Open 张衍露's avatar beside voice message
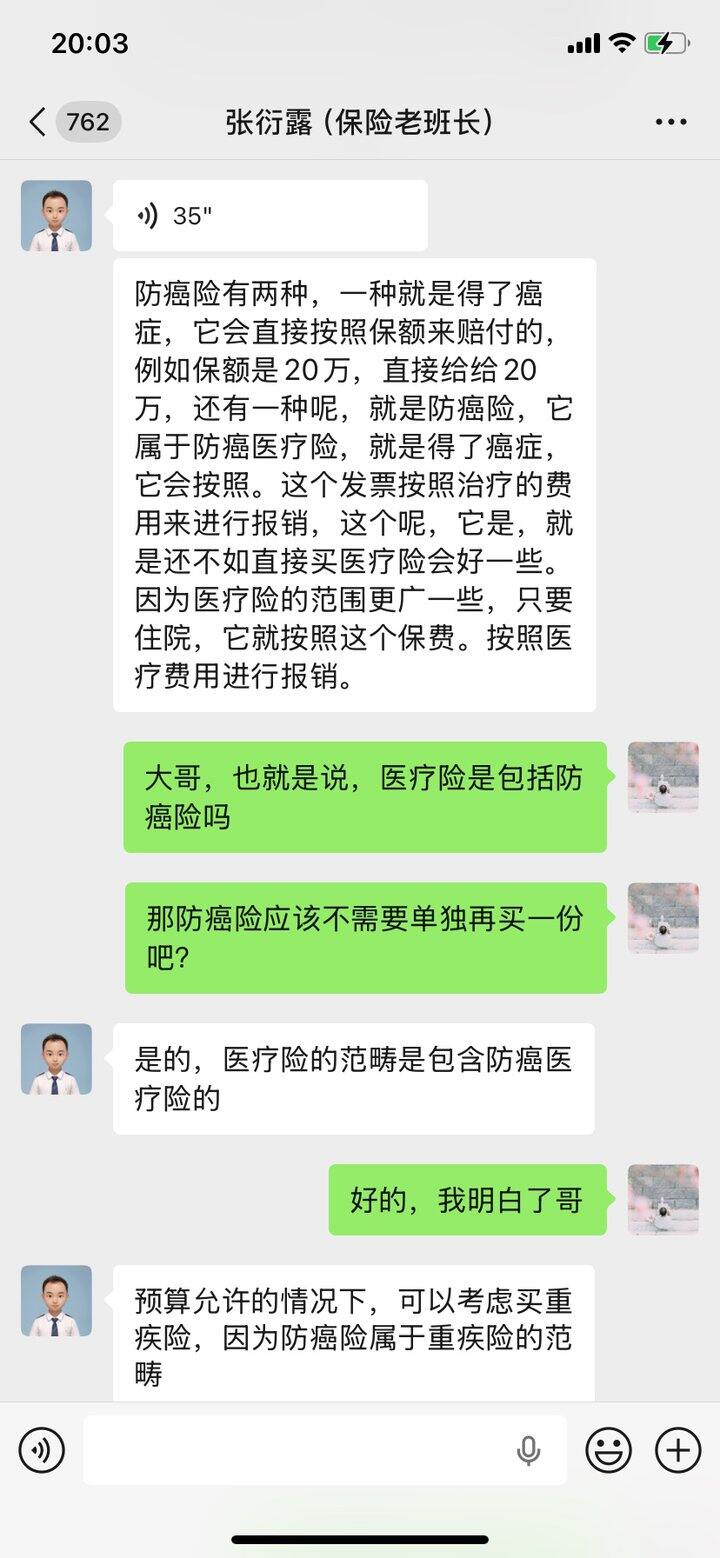This screenshot has height=1558, width=720. click(x=56, y=216)
